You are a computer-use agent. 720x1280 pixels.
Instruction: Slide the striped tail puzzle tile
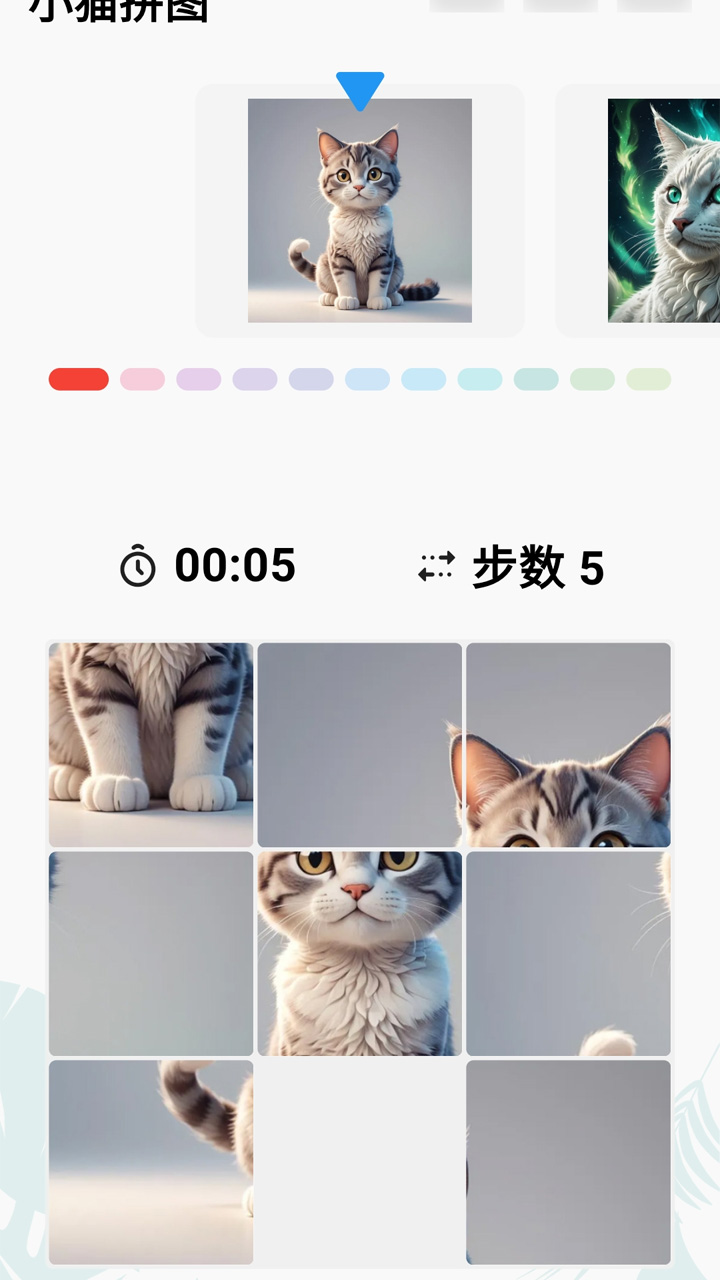151,1162
